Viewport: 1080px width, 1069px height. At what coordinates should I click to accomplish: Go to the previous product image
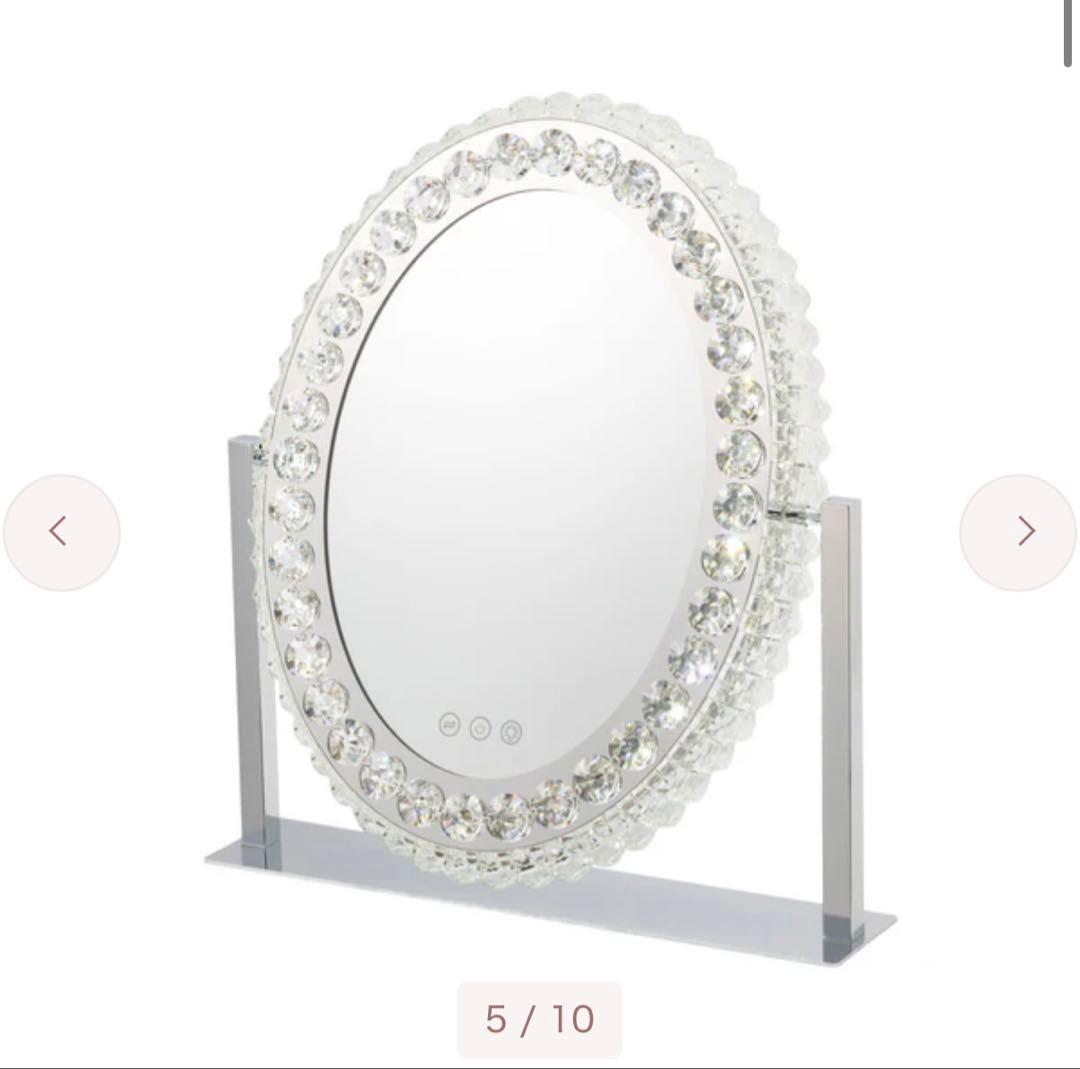pos(61,532)
